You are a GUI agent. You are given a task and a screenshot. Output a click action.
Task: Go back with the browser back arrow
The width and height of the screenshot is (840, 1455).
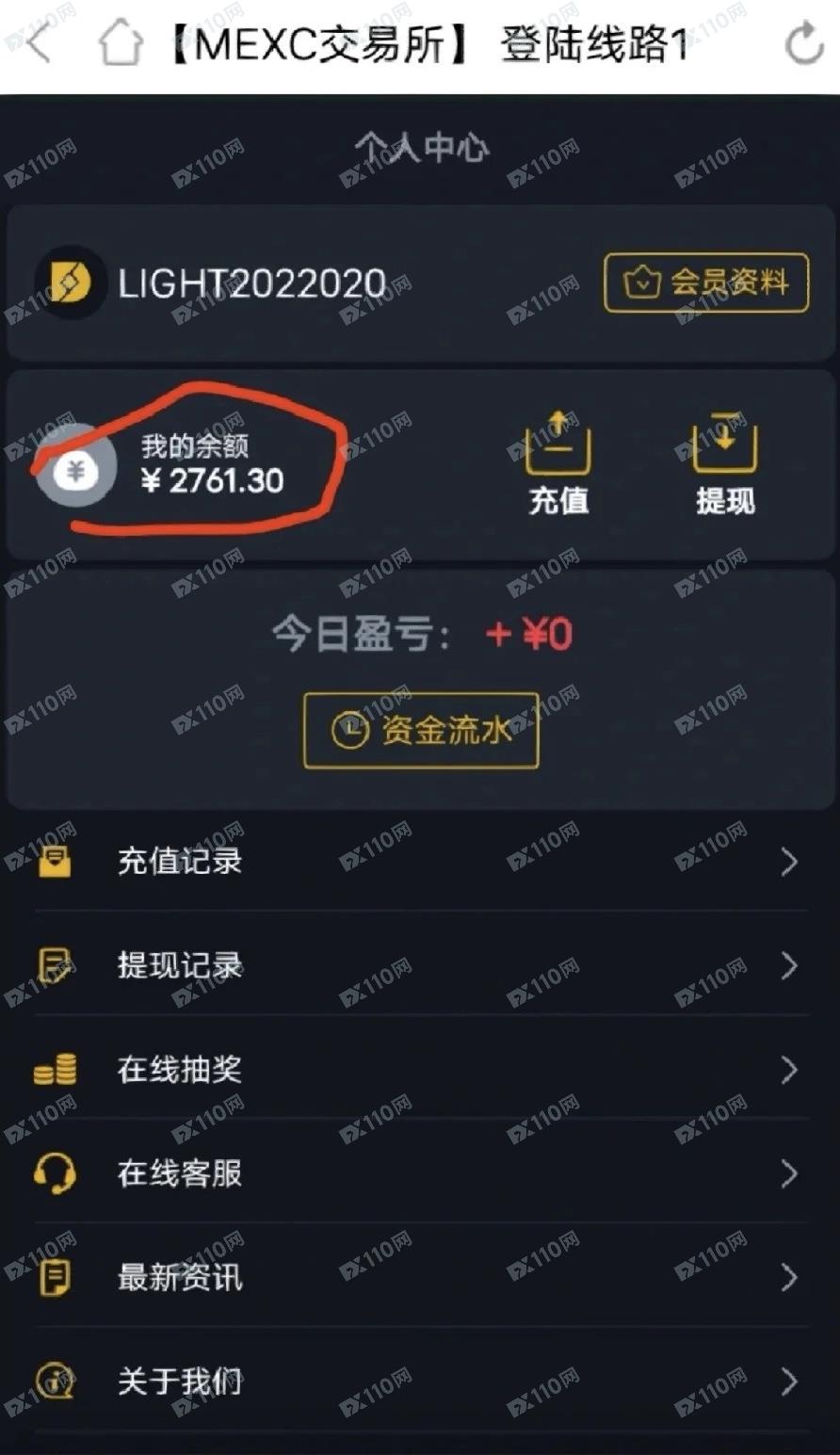point(40,44)
